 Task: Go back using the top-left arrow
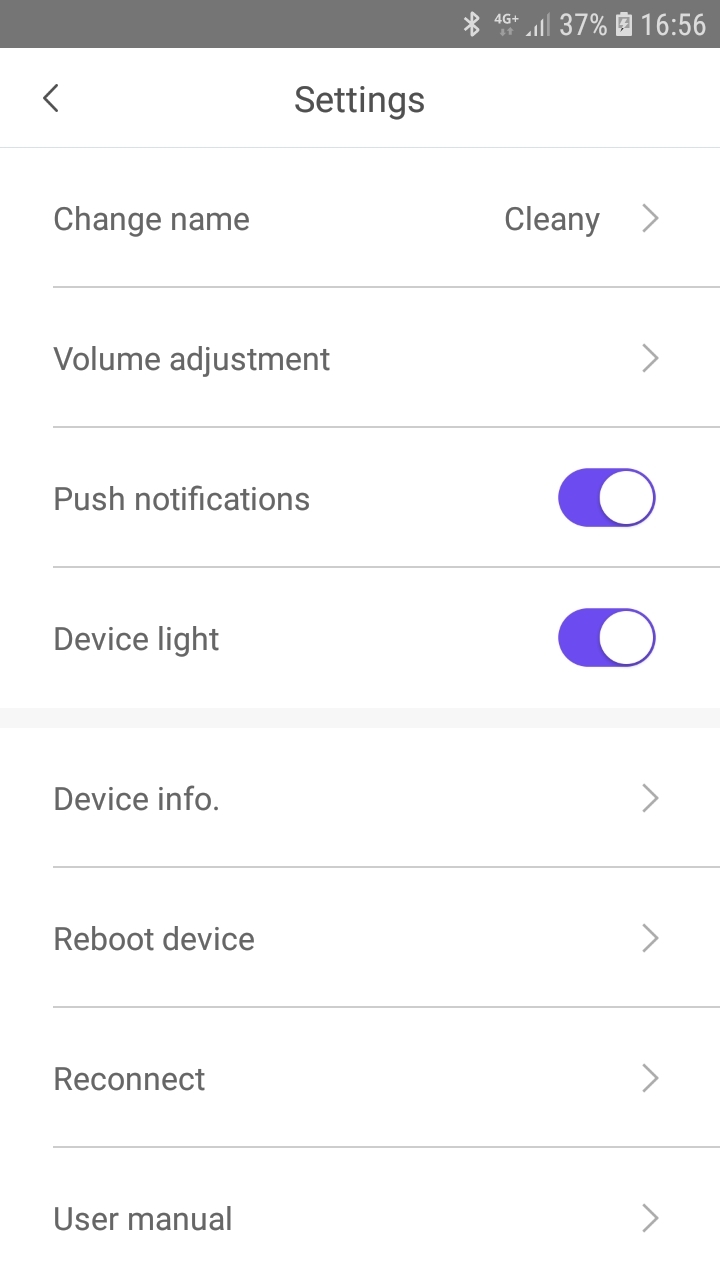pos(51,99)
